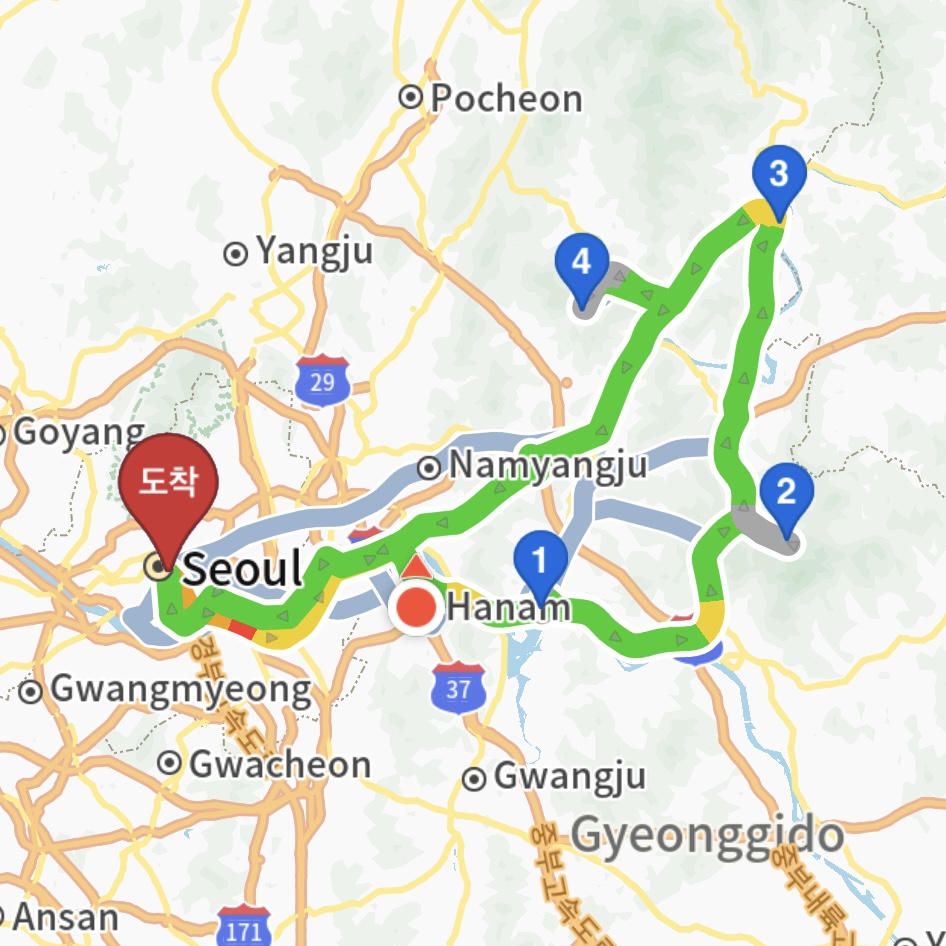The width and height of the screenshot is (946, 946).
Task: Select waypoint marker number 2
Action: (786, 492)
